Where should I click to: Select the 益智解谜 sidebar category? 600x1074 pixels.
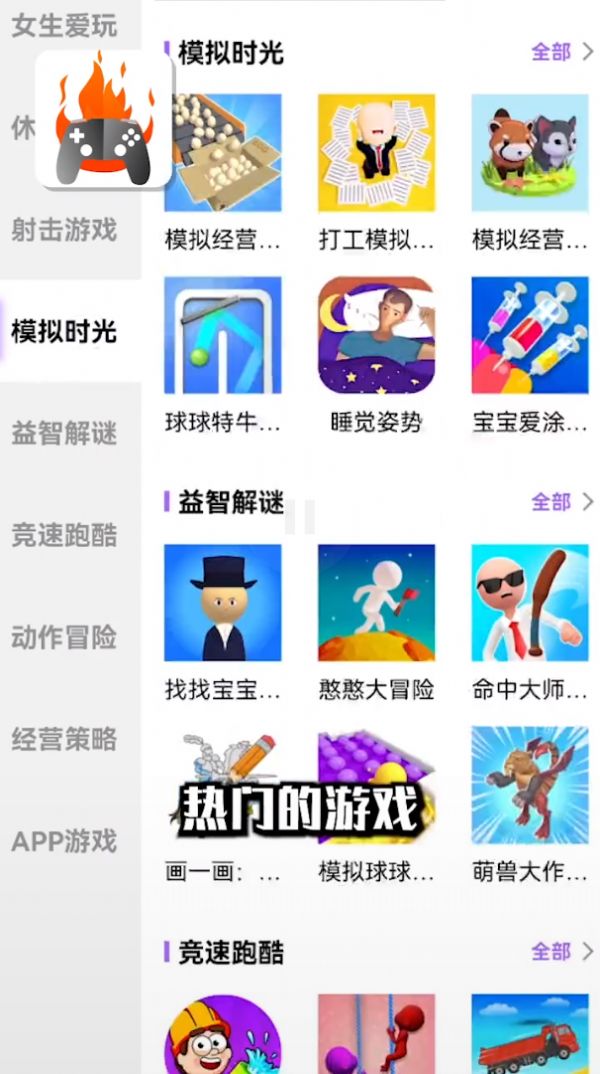(x=64, y=433)
